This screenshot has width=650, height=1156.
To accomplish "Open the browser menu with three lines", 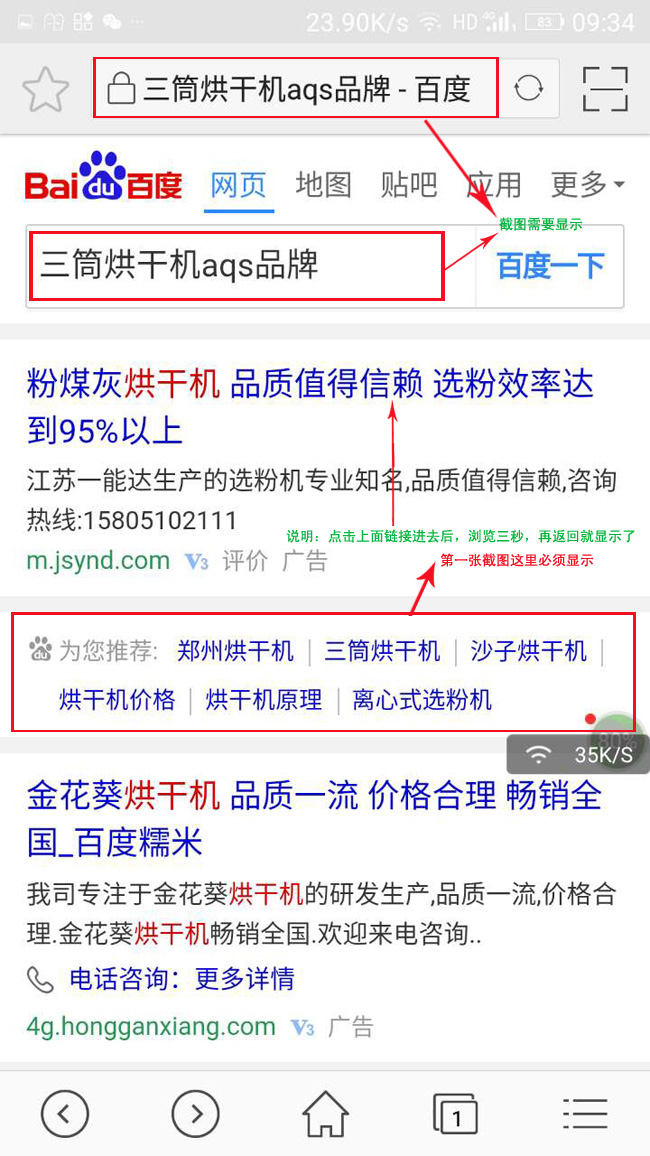I will 585,1113.
